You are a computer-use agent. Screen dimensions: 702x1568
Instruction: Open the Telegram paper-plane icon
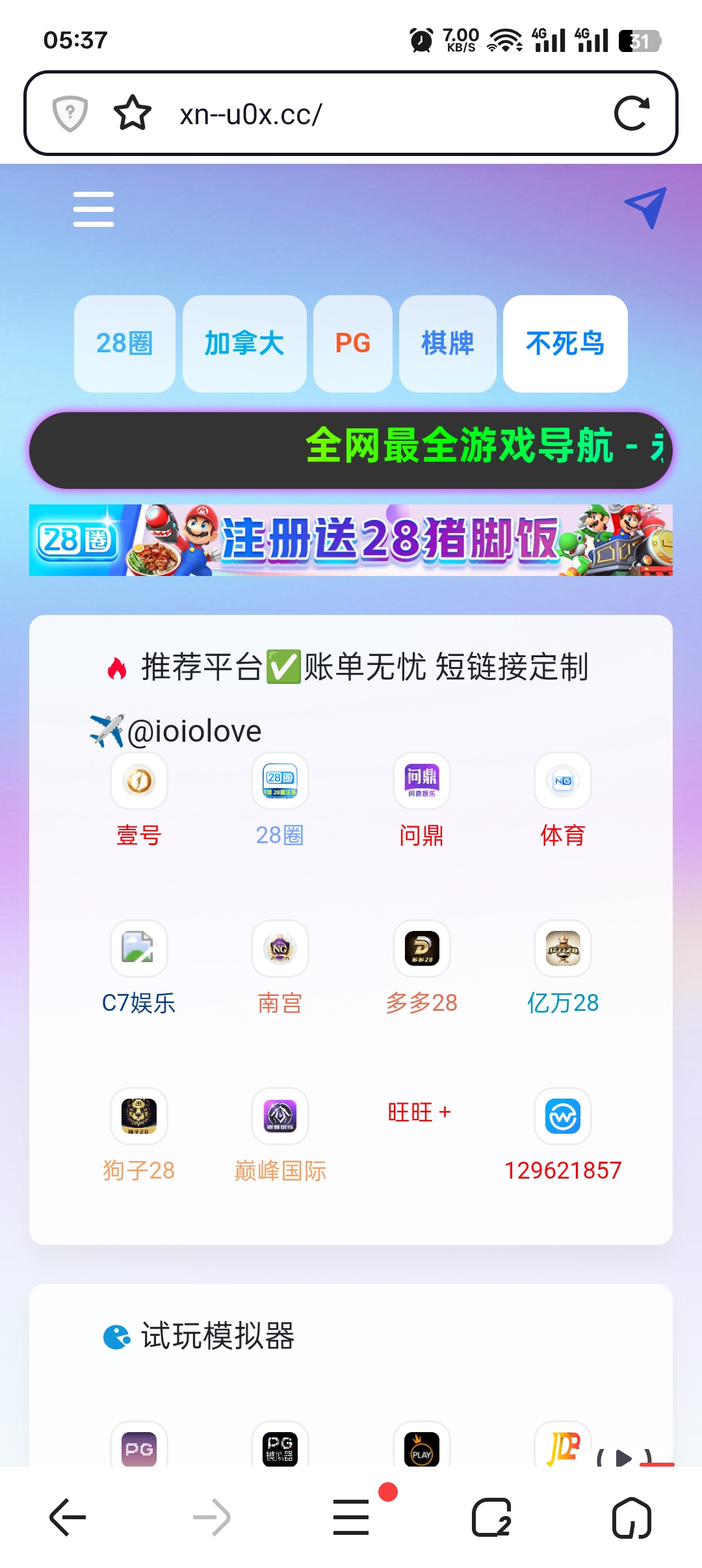point(645,207)
